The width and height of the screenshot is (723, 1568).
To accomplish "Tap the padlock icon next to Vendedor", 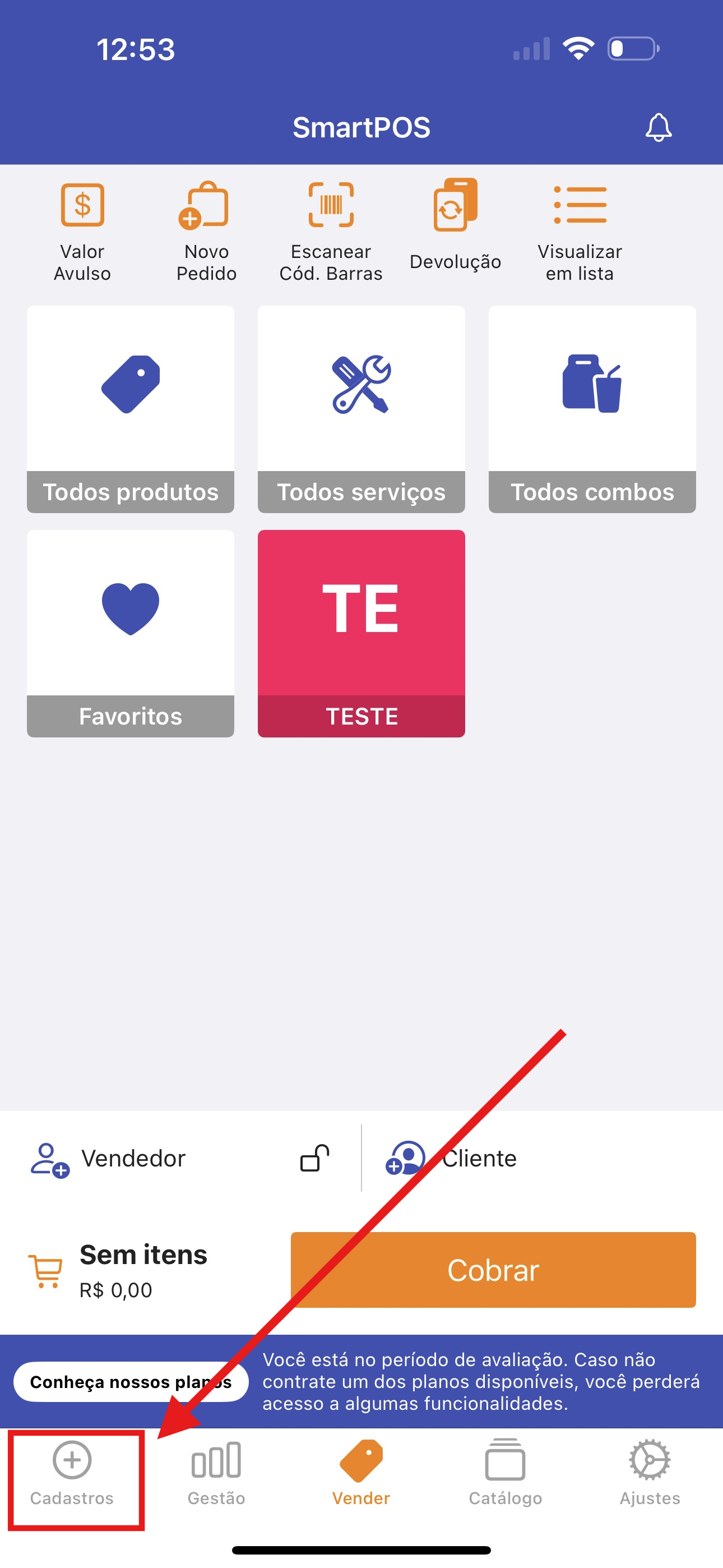I will click(314, 1157).
